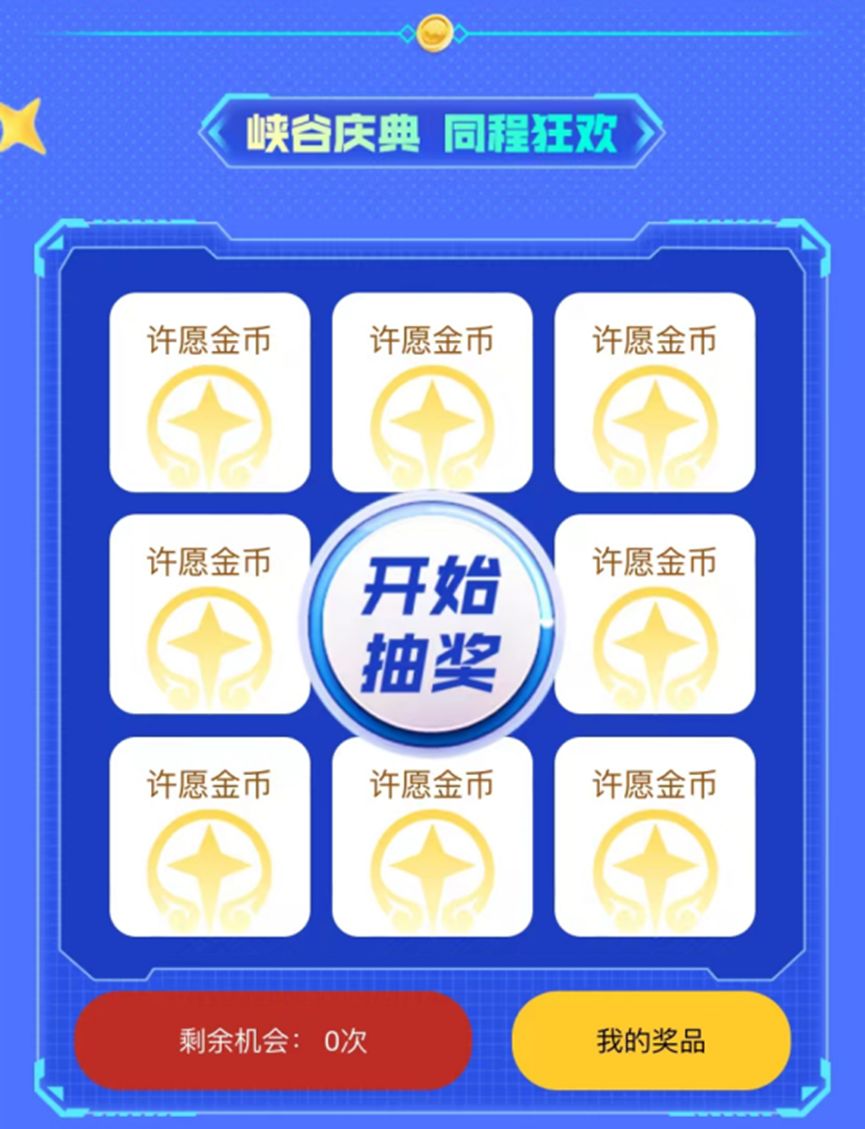Click the 峡谷庆典 同程狂欢 title banner

pos(432,132)
